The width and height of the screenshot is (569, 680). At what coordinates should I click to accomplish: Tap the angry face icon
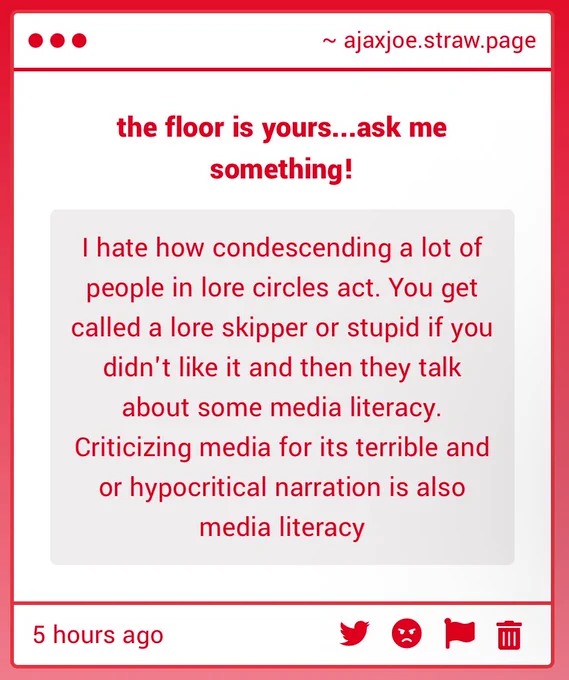pyautogui.click(x=406, y=634)
